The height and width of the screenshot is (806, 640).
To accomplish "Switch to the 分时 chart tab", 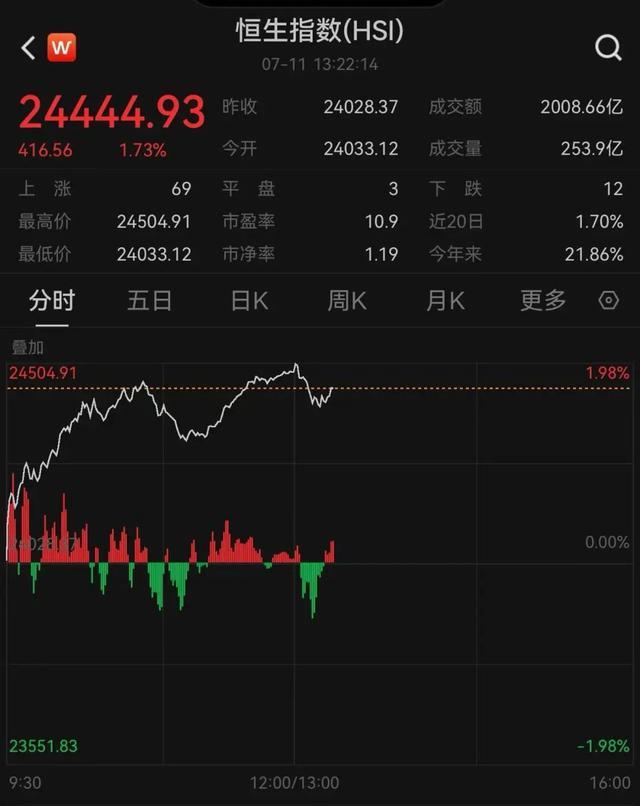I will pyautogui.click(x=51, y=300).
